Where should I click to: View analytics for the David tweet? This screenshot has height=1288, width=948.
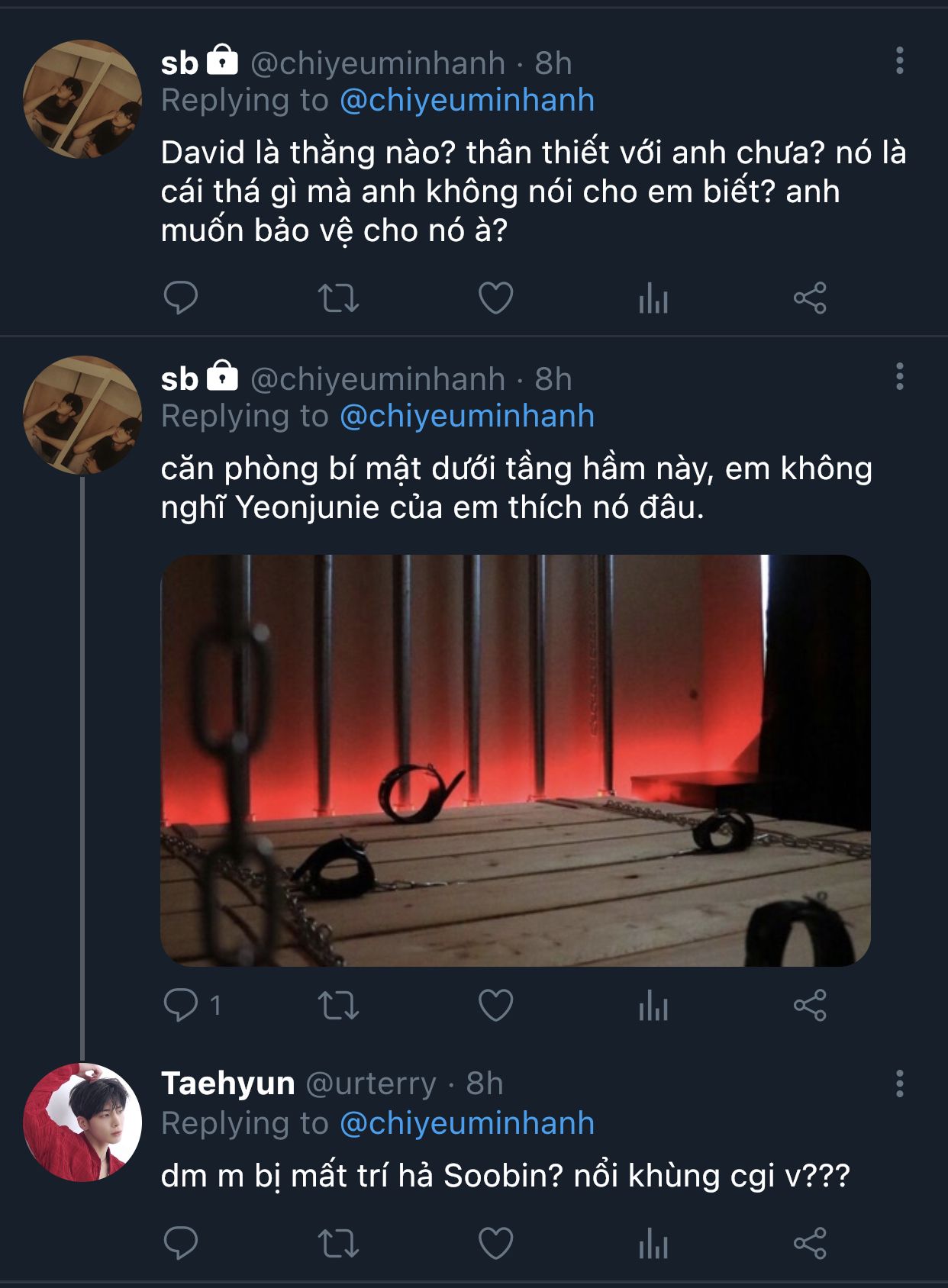click(653, 298)
